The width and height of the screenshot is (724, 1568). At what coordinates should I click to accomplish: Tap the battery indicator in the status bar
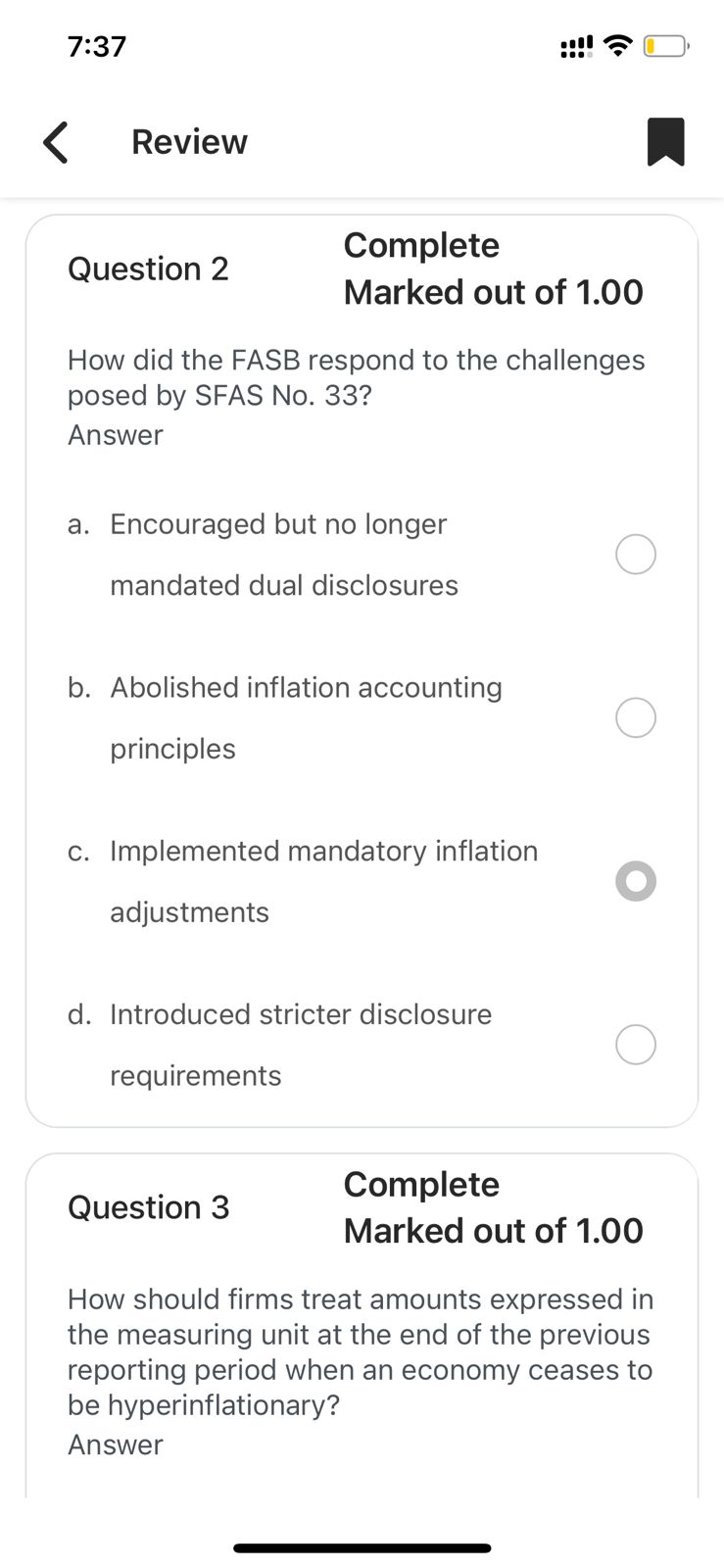[x=666, y=45]
